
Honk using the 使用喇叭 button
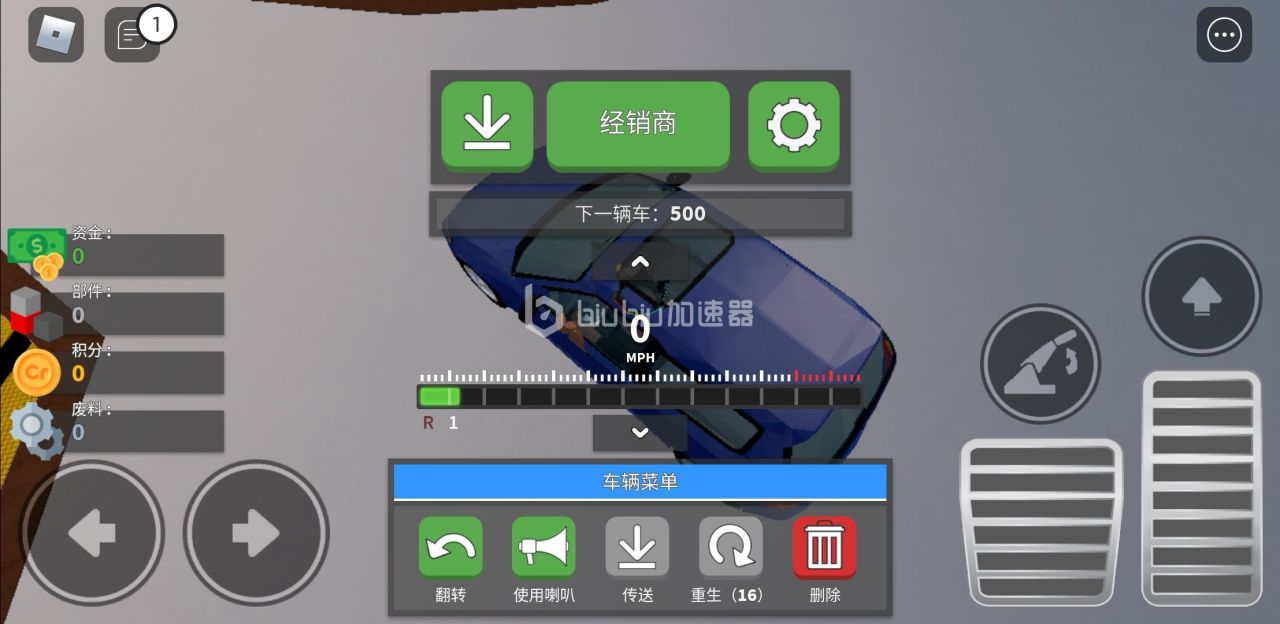[x=543, y=548]
